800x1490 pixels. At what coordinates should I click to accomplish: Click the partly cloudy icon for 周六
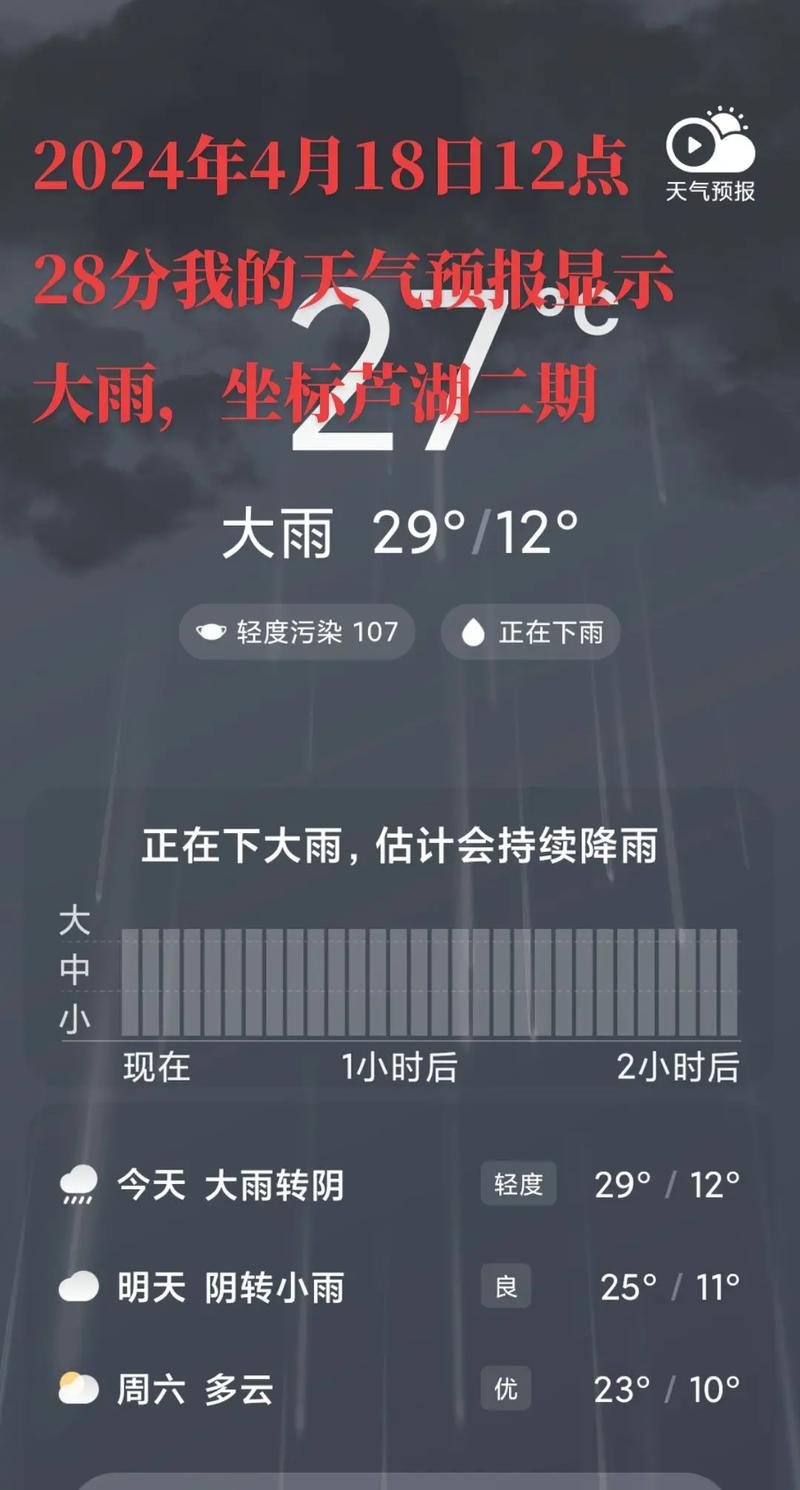click(x=77, y=1389)
